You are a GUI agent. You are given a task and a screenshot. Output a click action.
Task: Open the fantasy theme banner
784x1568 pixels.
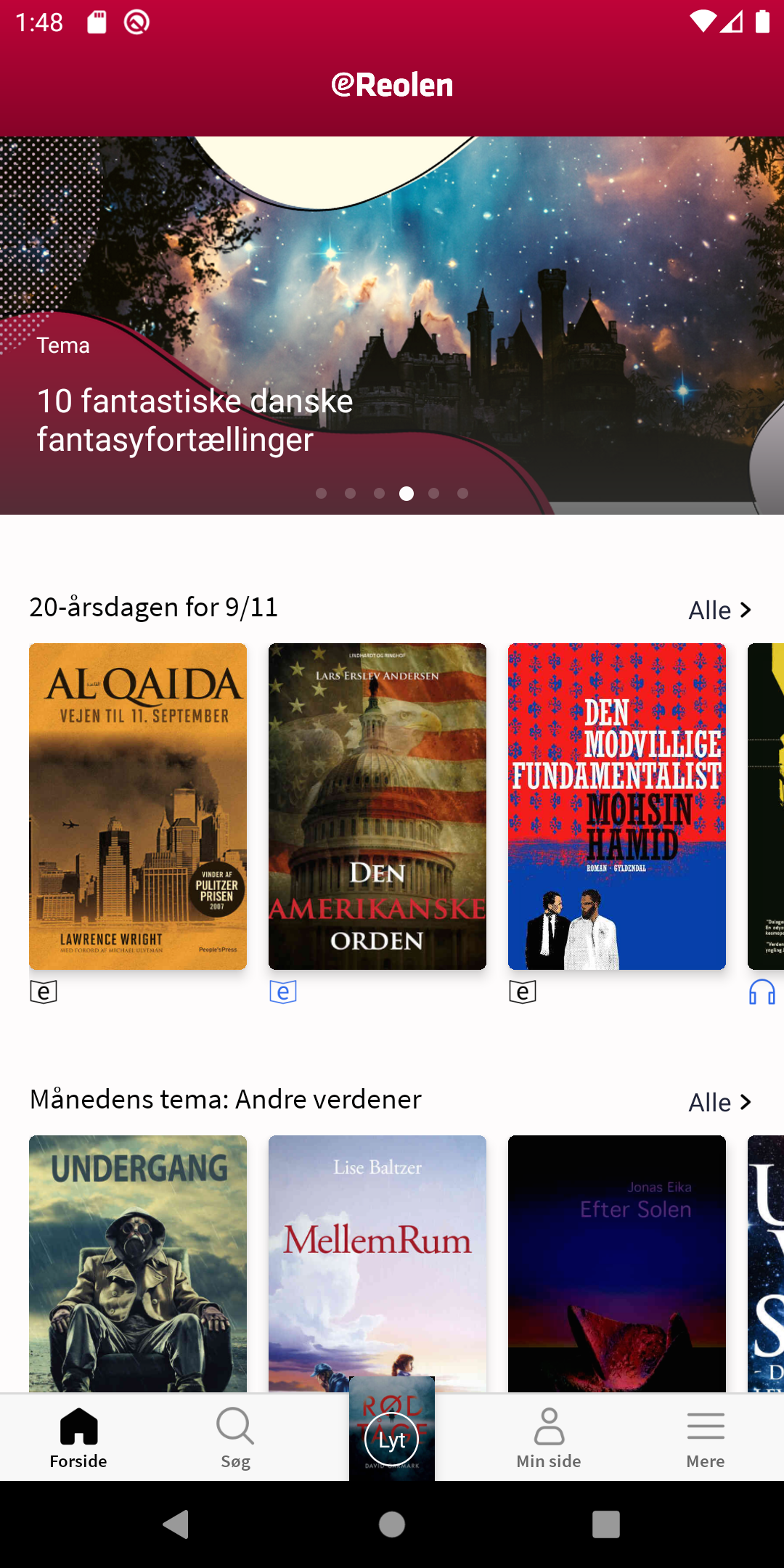point(392,325)
